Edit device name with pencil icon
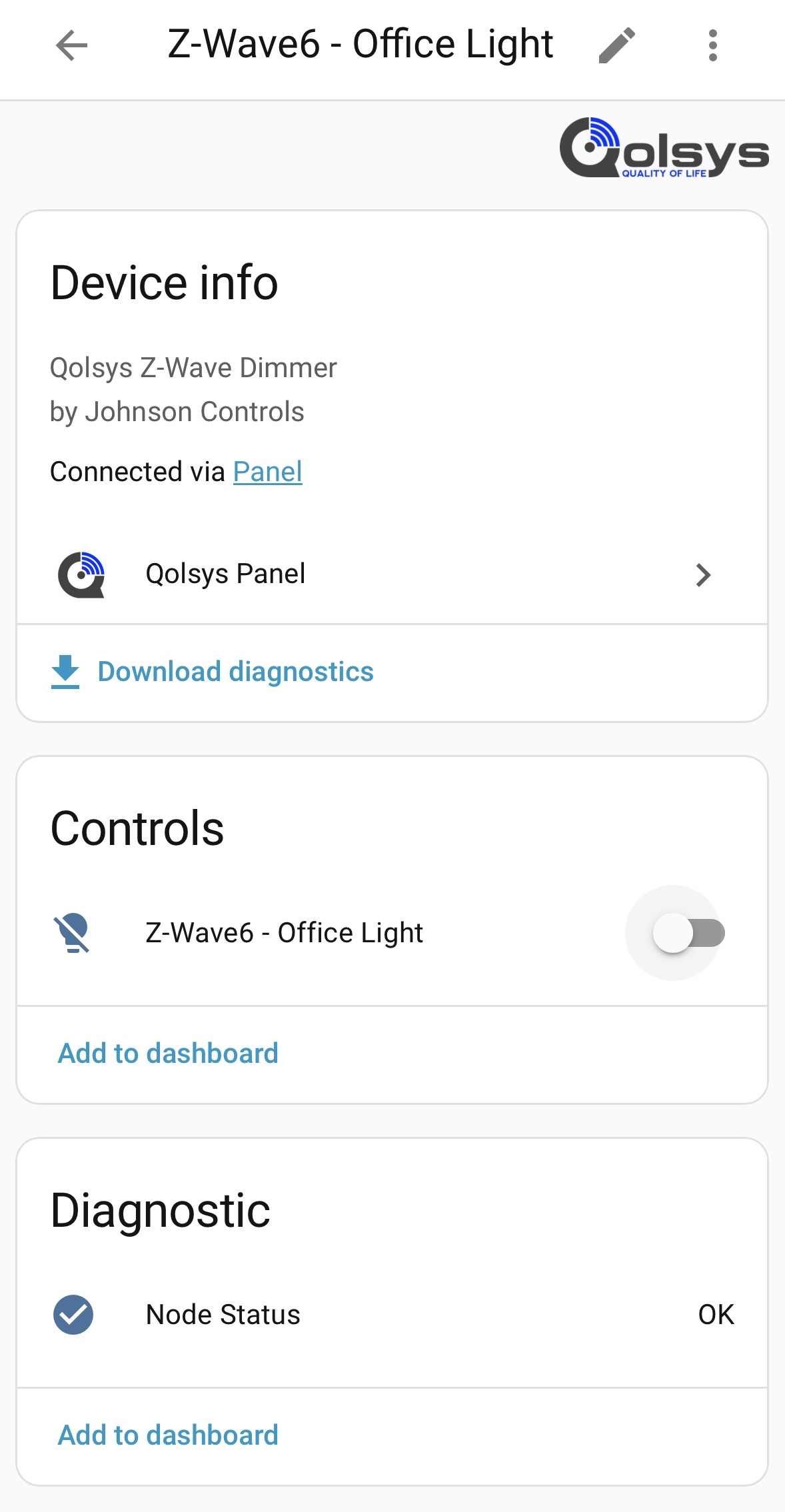The height and width of the screenshot is (1512, 785). (x=616, y=46)
